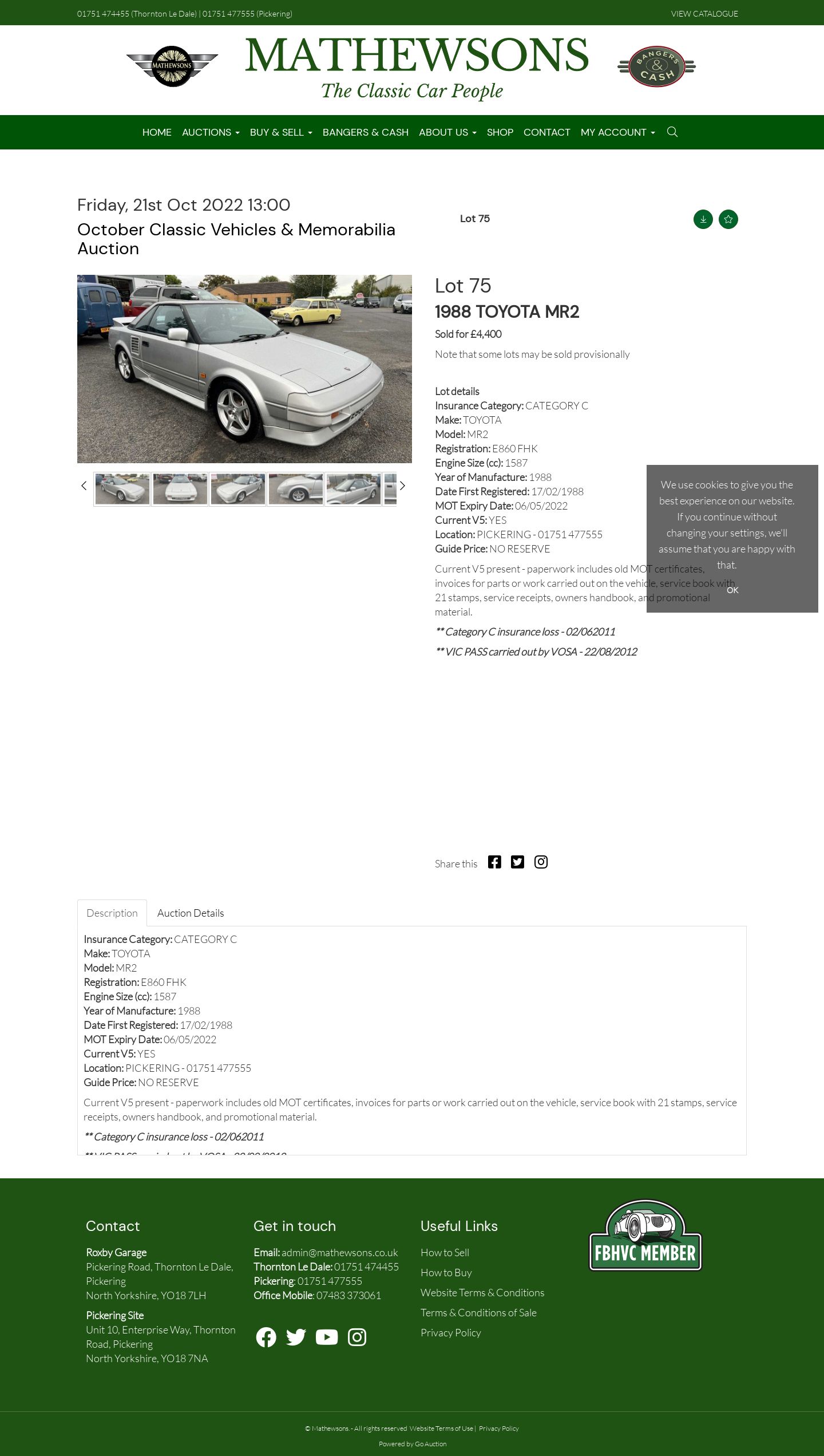Open the YouTube icon in footer

[327, 1337]
